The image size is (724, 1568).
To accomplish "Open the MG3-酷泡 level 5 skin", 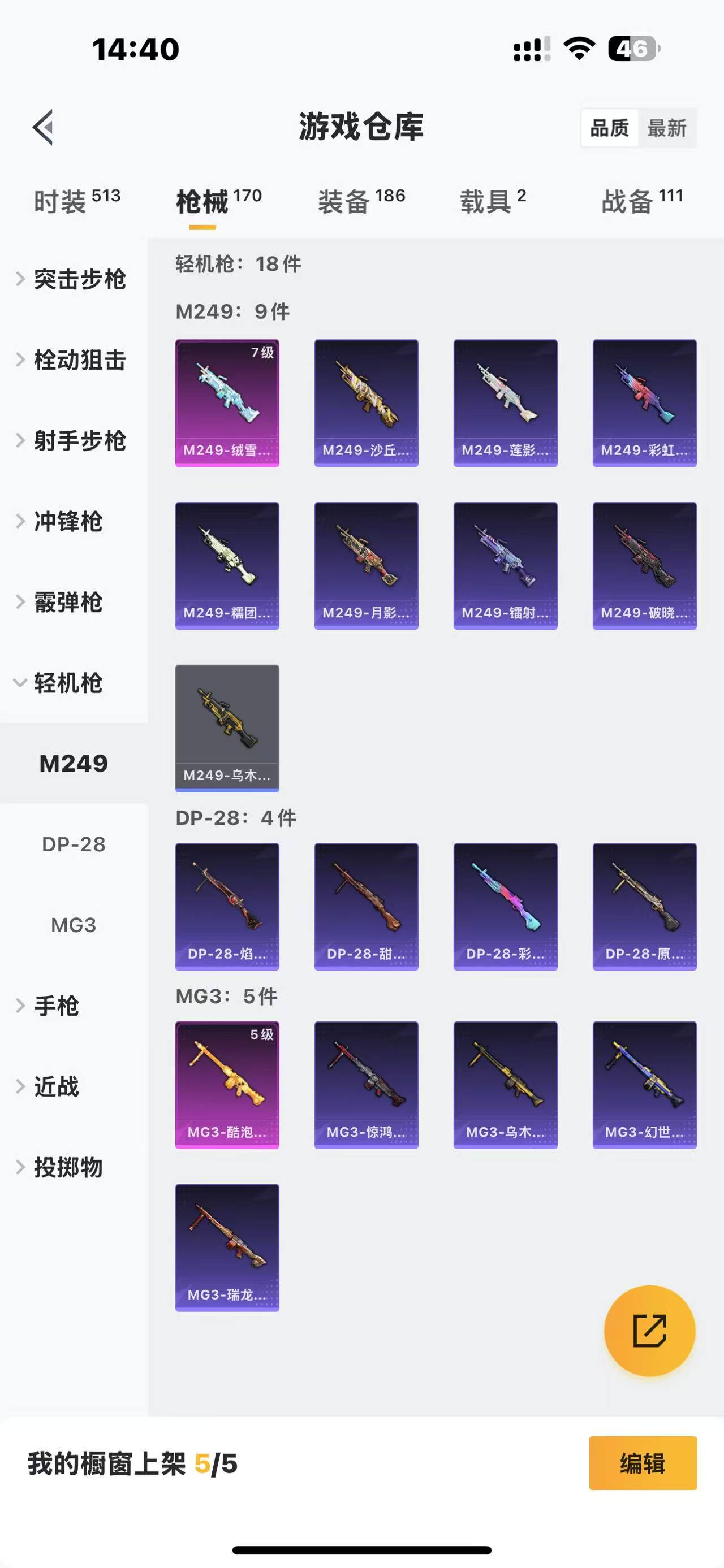I will tap(227, 1085).
